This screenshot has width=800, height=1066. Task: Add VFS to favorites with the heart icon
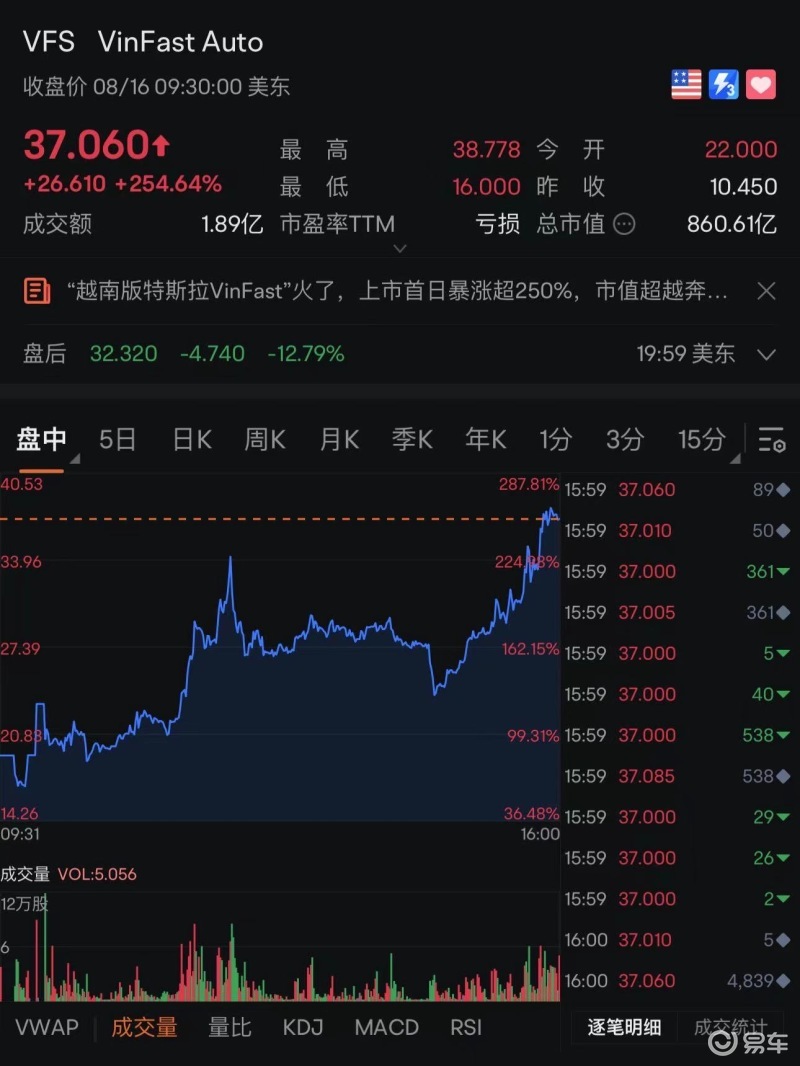coord(761,85)
